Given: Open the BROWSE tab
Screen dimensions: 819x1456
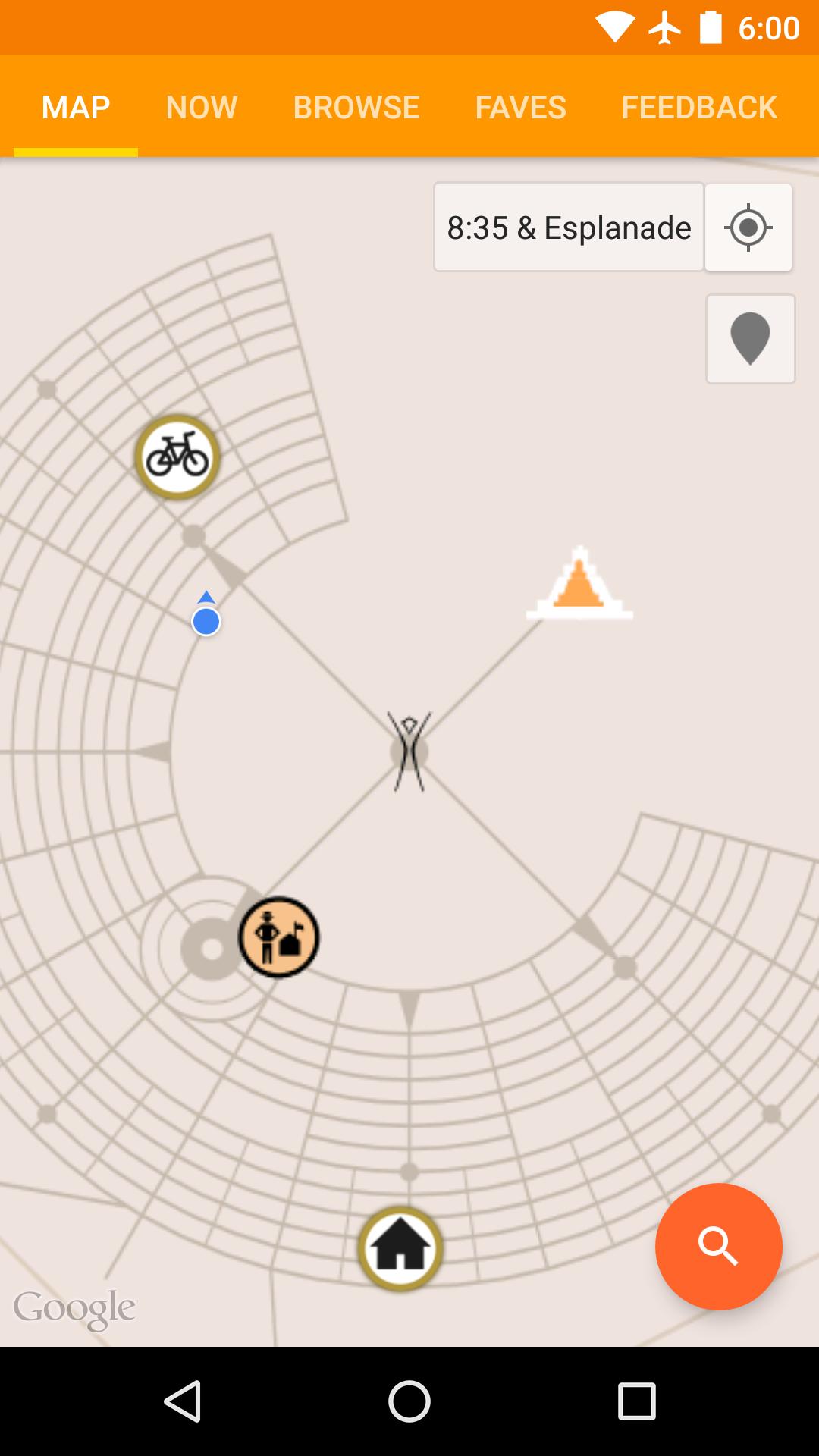Looking at the screenshot, I should [356, 107].
